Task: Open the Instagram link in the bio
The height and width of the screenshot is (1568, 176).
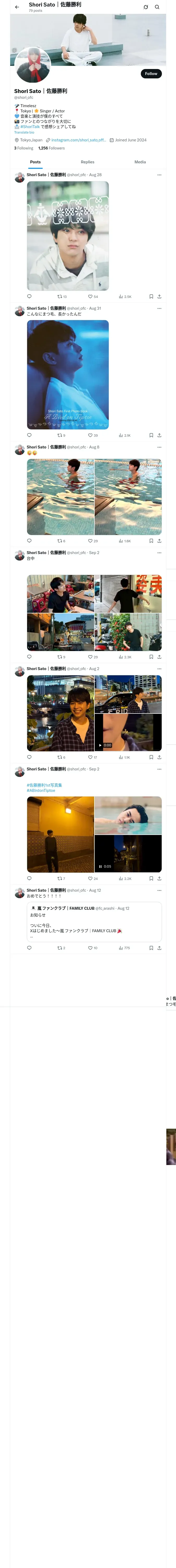Action: (x=78, y=140)
